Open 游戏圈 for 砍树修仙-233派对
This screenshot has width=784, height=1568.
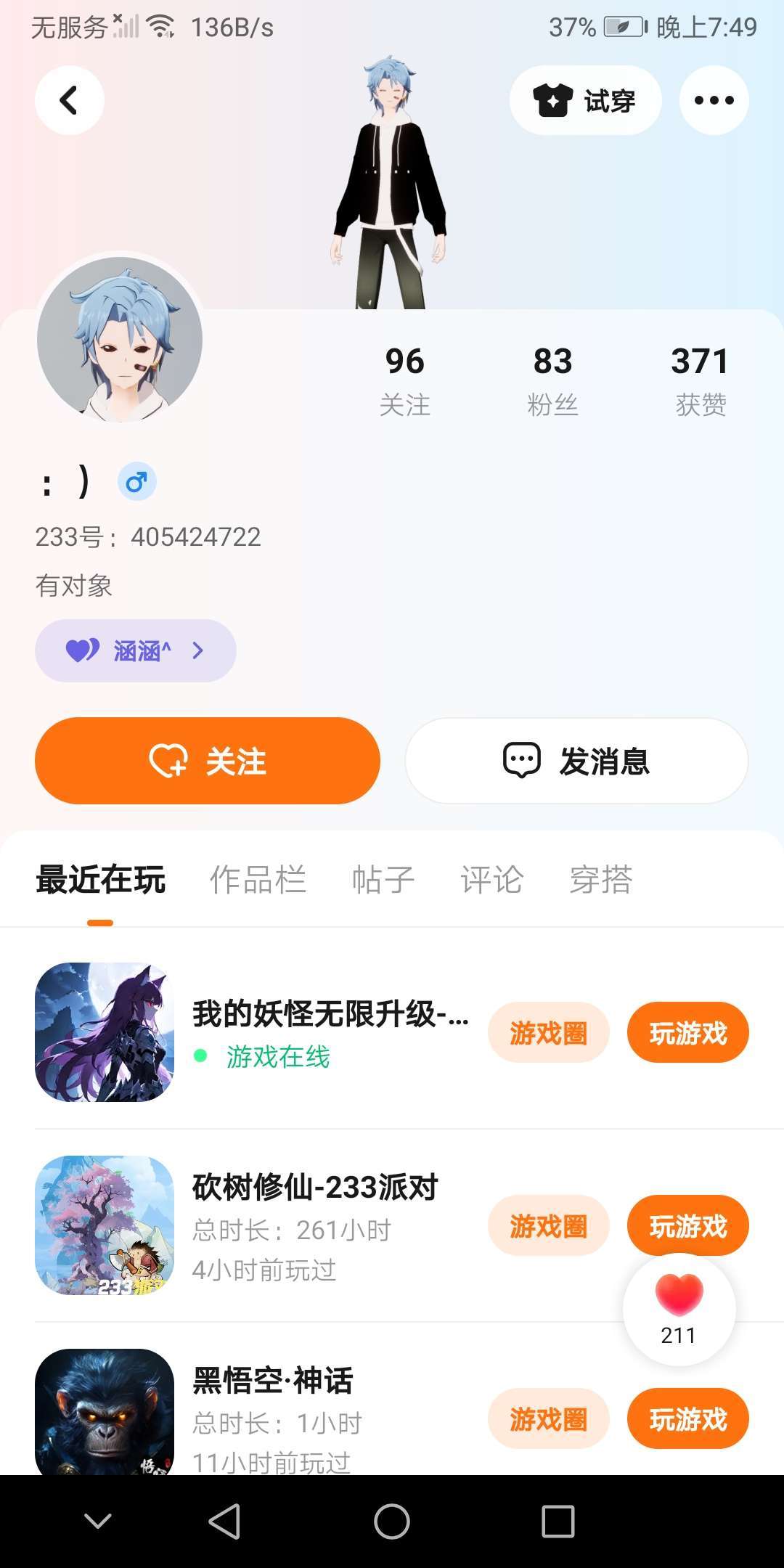548,1225
